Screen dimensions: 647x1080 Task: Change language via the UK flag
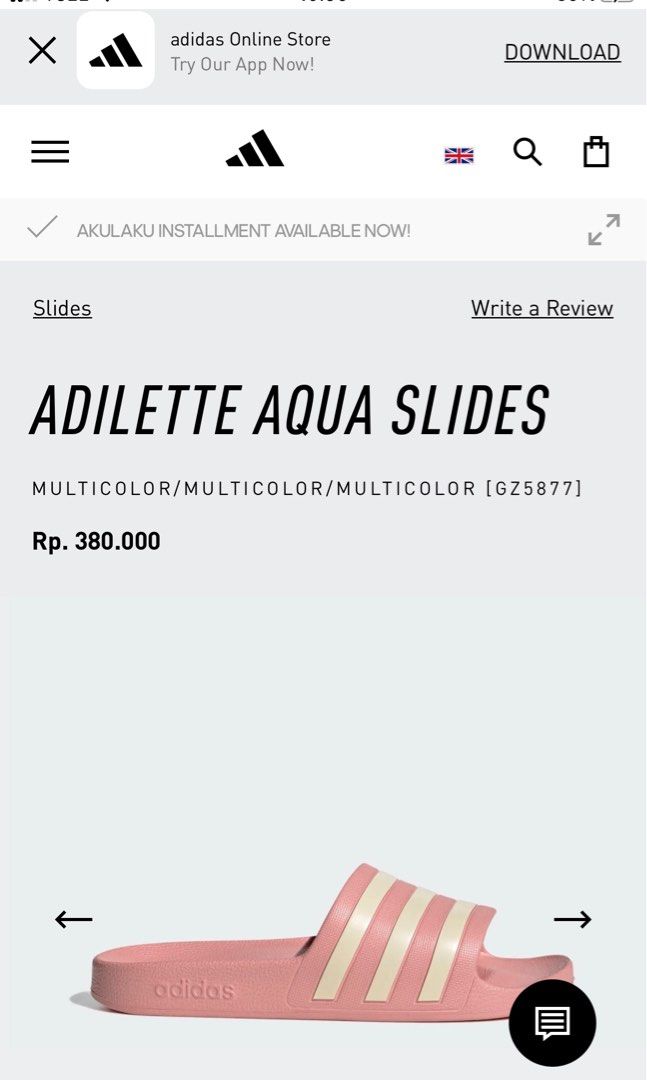[459, 156]
